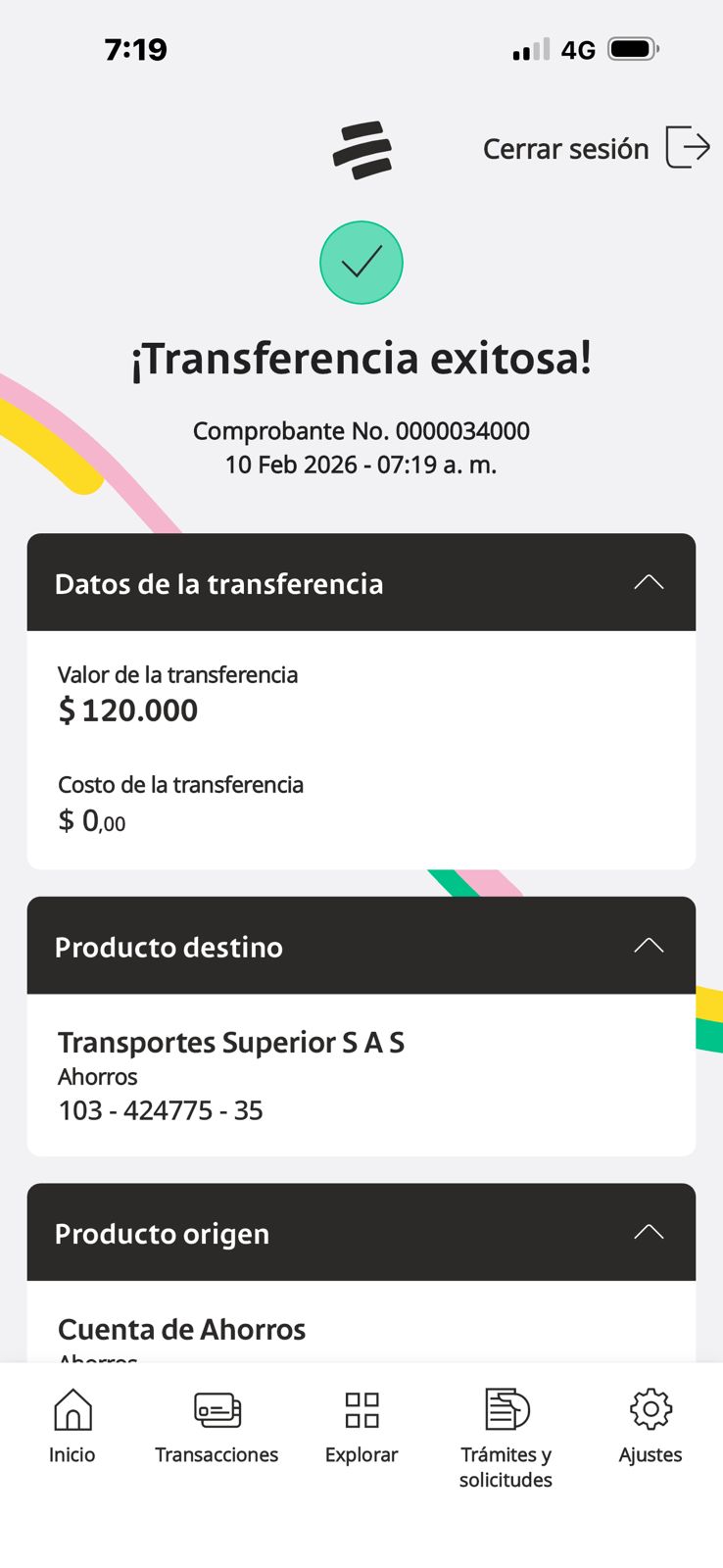Open the Explorar tab

coord(361,1426)
